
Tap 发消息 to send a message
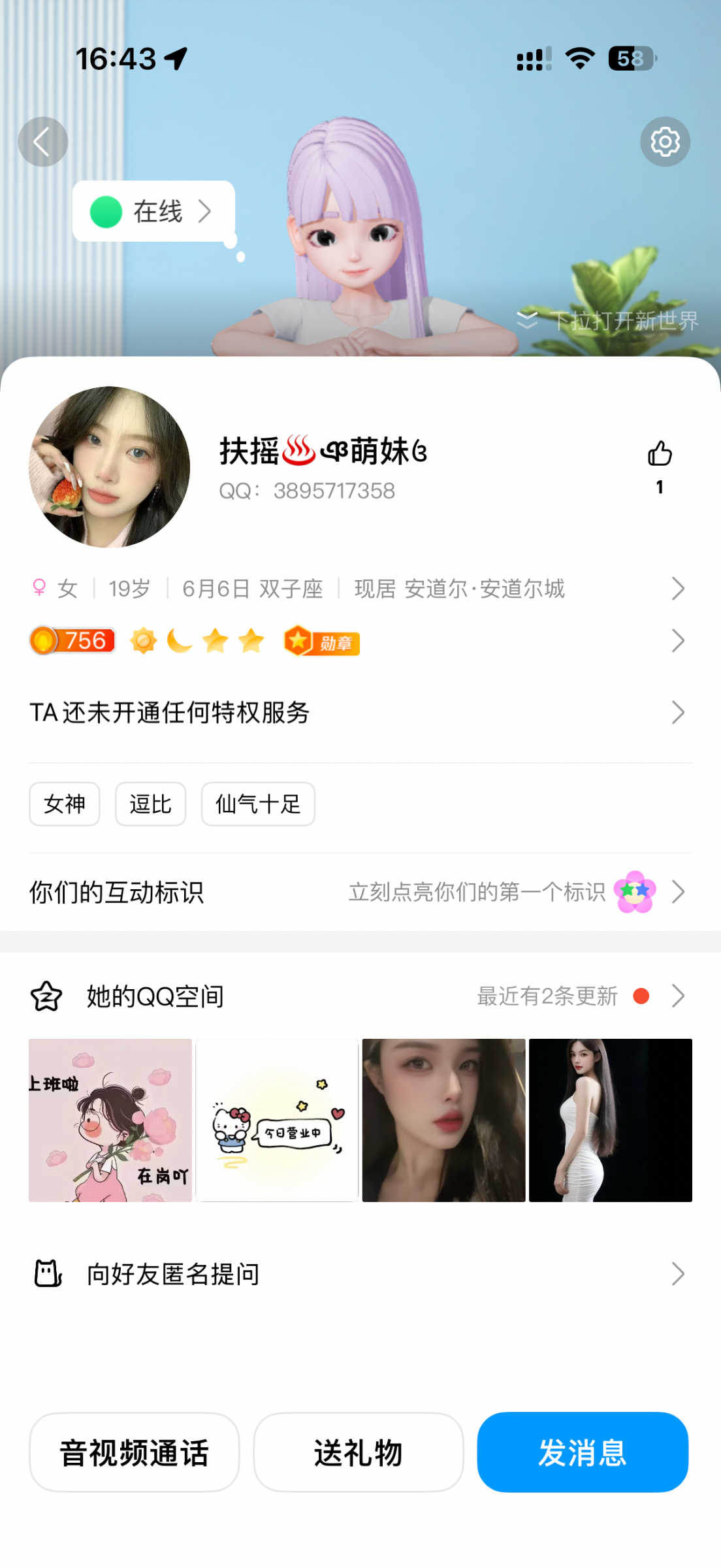click(583, 1452)
